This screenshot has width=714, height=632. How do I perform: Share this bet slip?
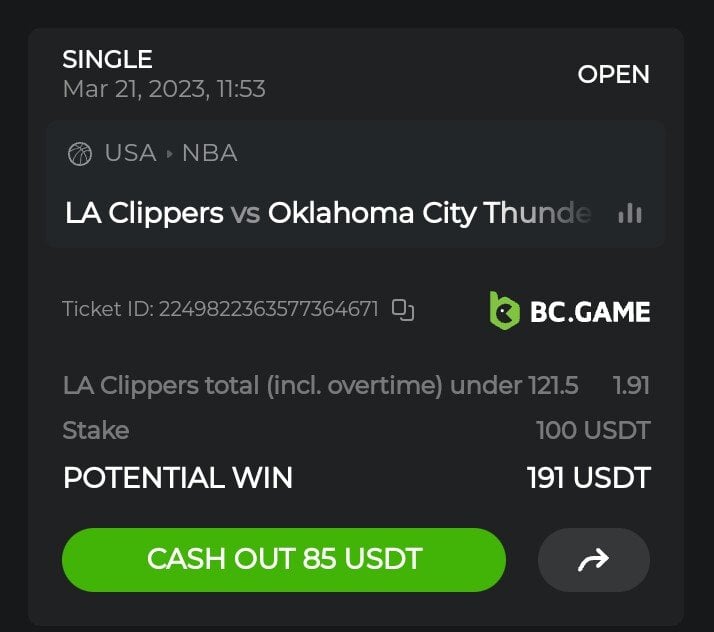point(594,560)
